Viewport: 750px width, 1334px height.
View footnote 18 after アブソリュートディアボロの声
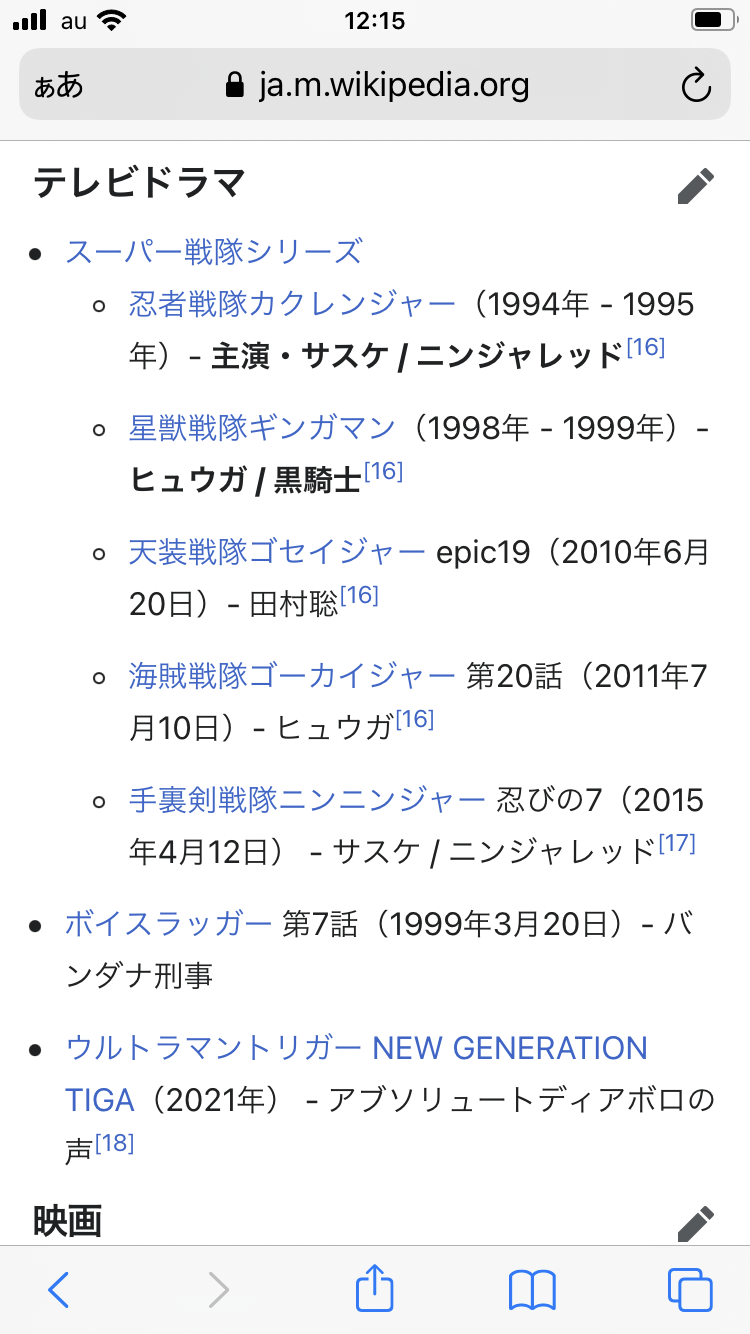pos(114,1141)
